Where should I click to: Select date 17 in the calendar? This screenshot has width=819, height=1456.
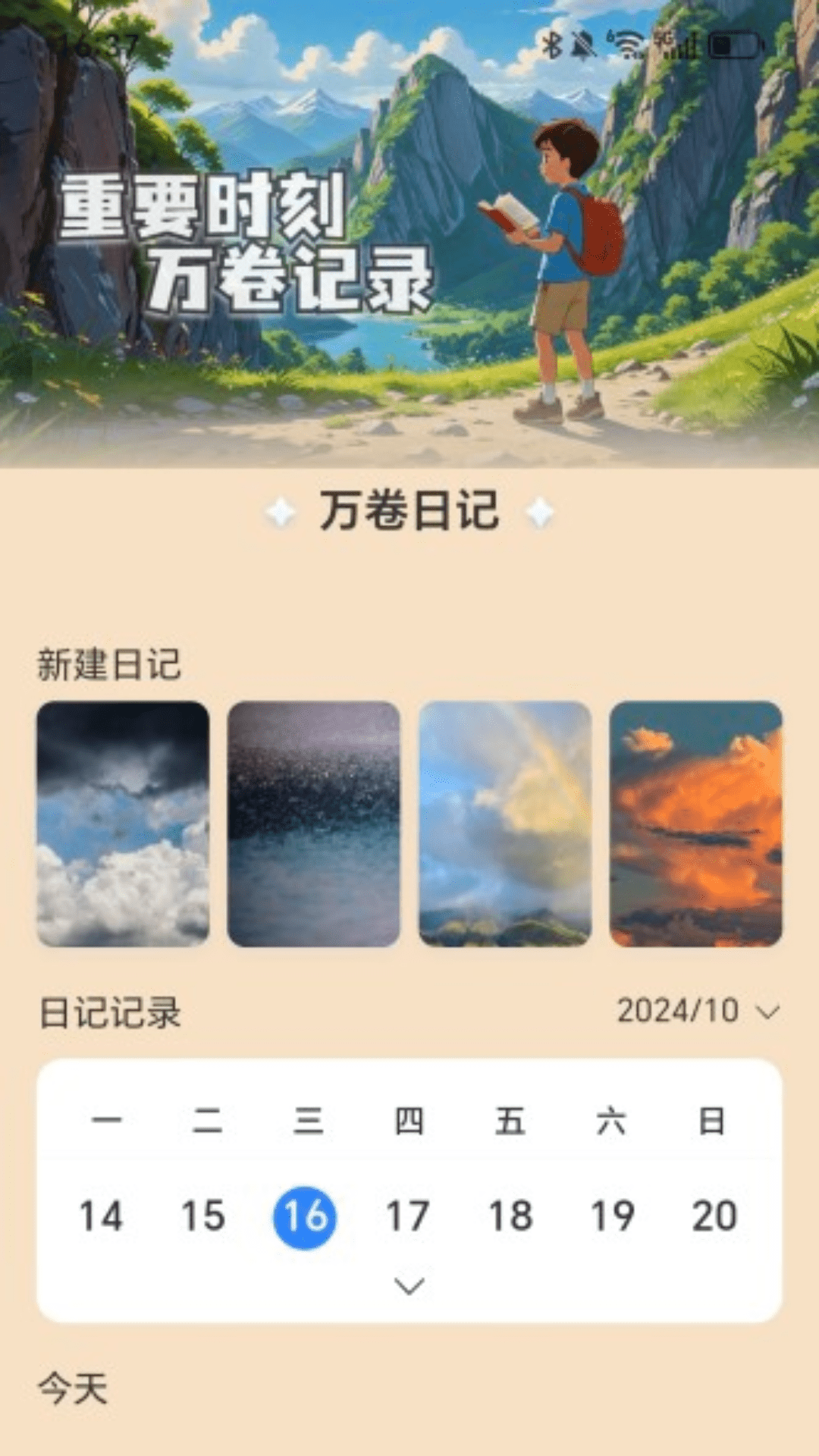408,1216
